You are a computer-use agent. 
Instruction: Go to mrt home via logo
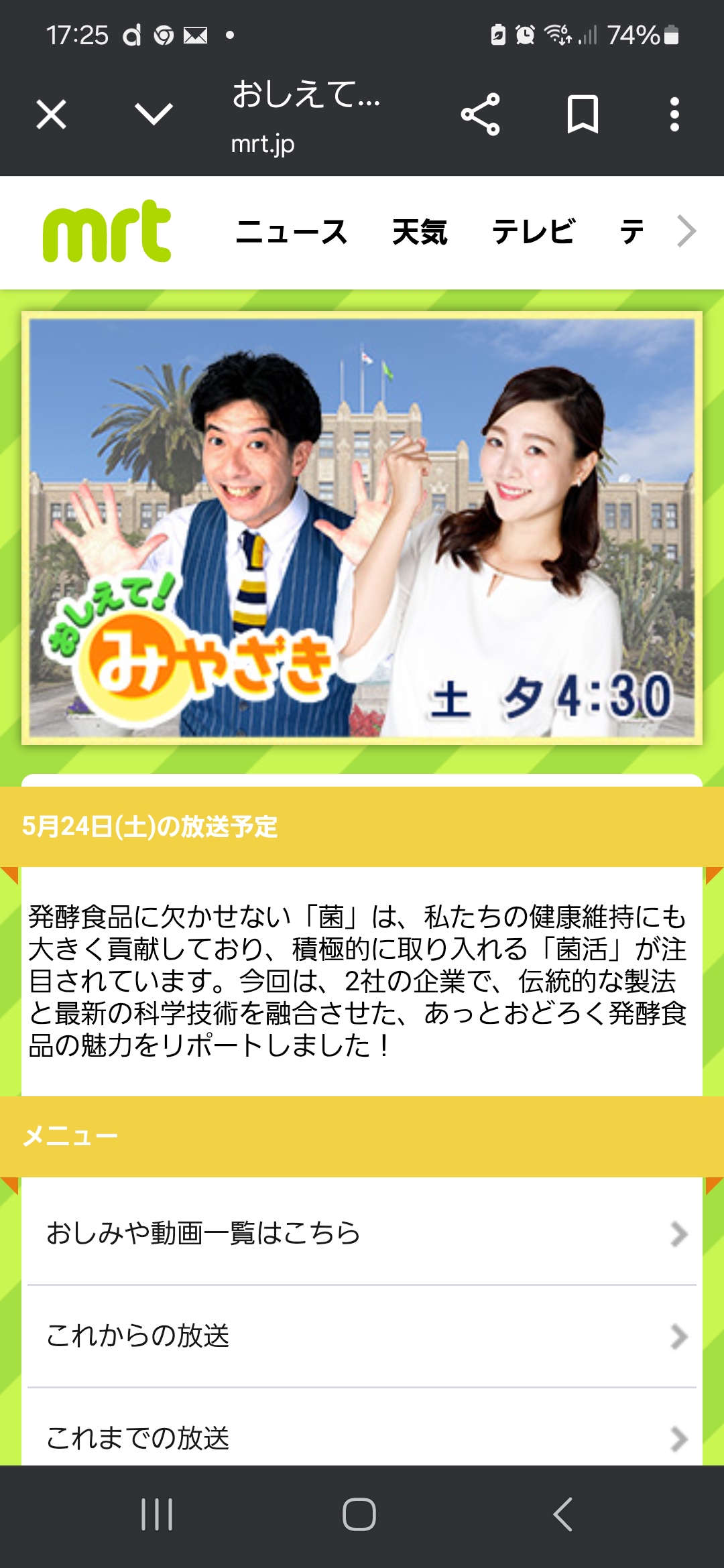pos(107,231)
